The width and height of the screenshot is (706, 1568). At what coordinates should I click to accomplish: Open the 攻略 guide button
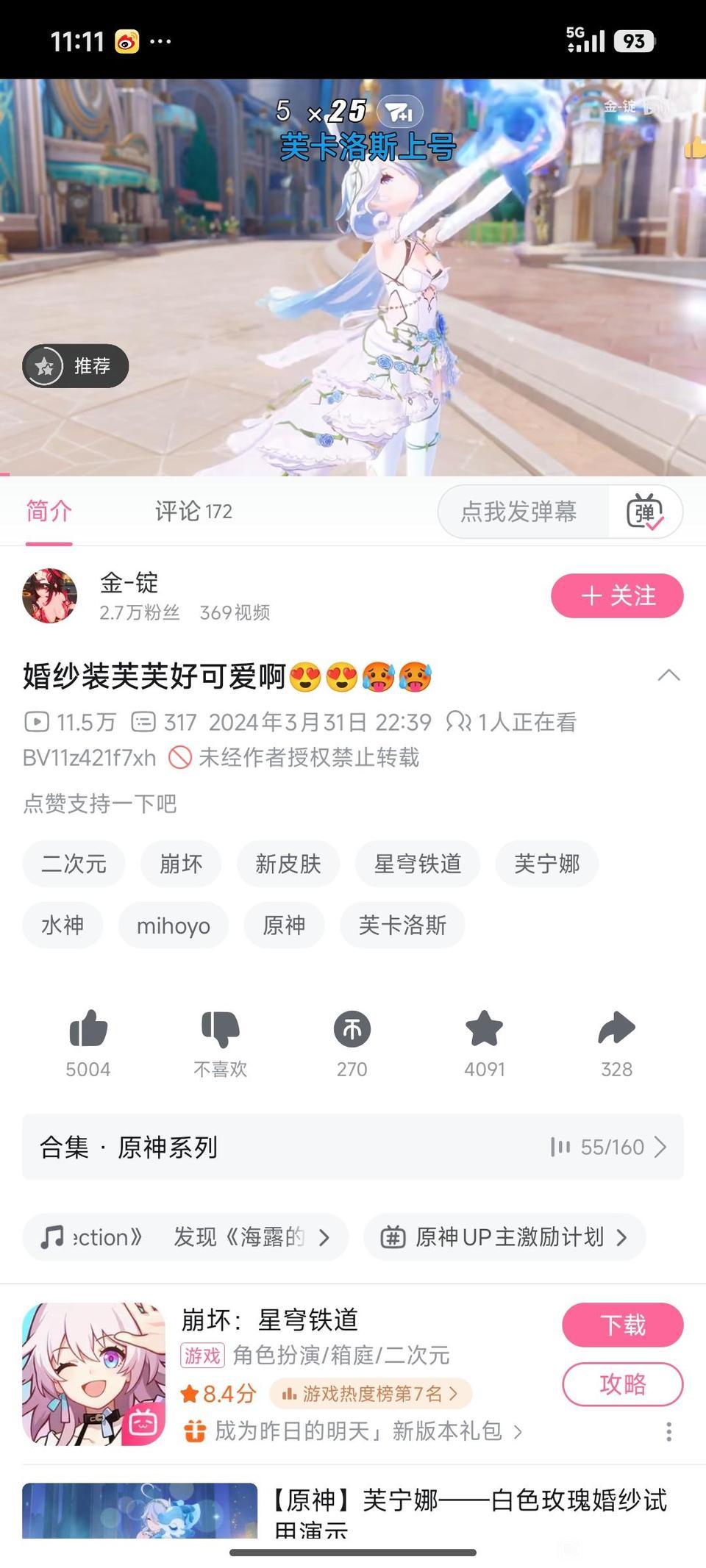coord(623,1384)
